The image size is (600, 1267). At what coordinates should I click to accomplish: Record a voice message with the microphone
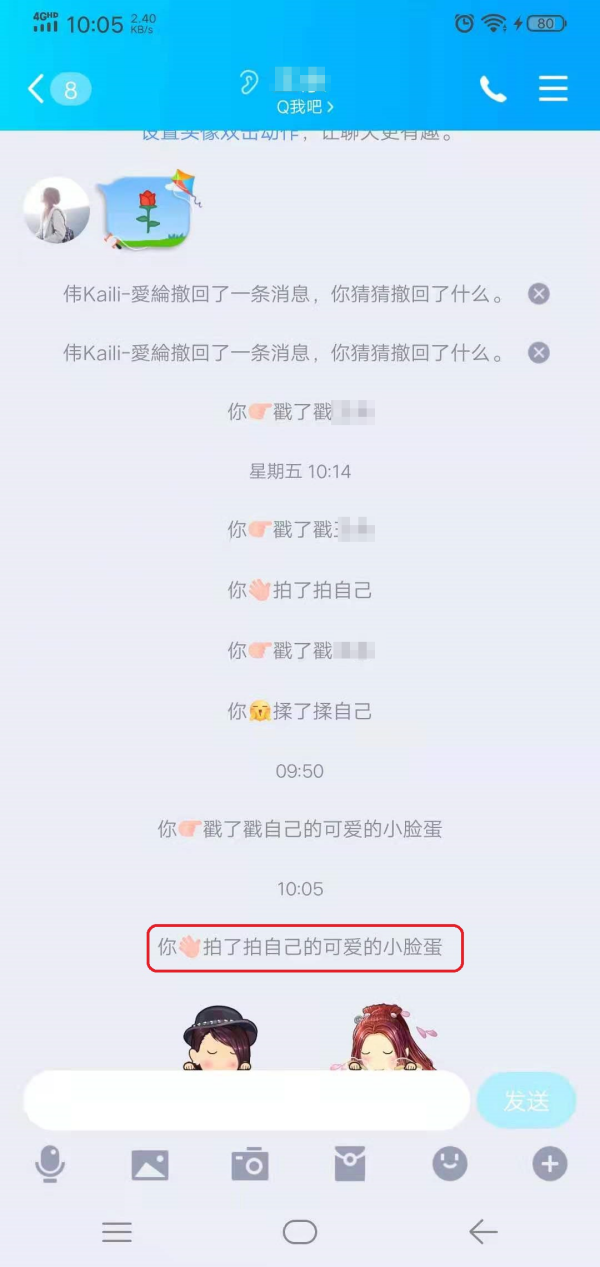tap(50, 1164)
